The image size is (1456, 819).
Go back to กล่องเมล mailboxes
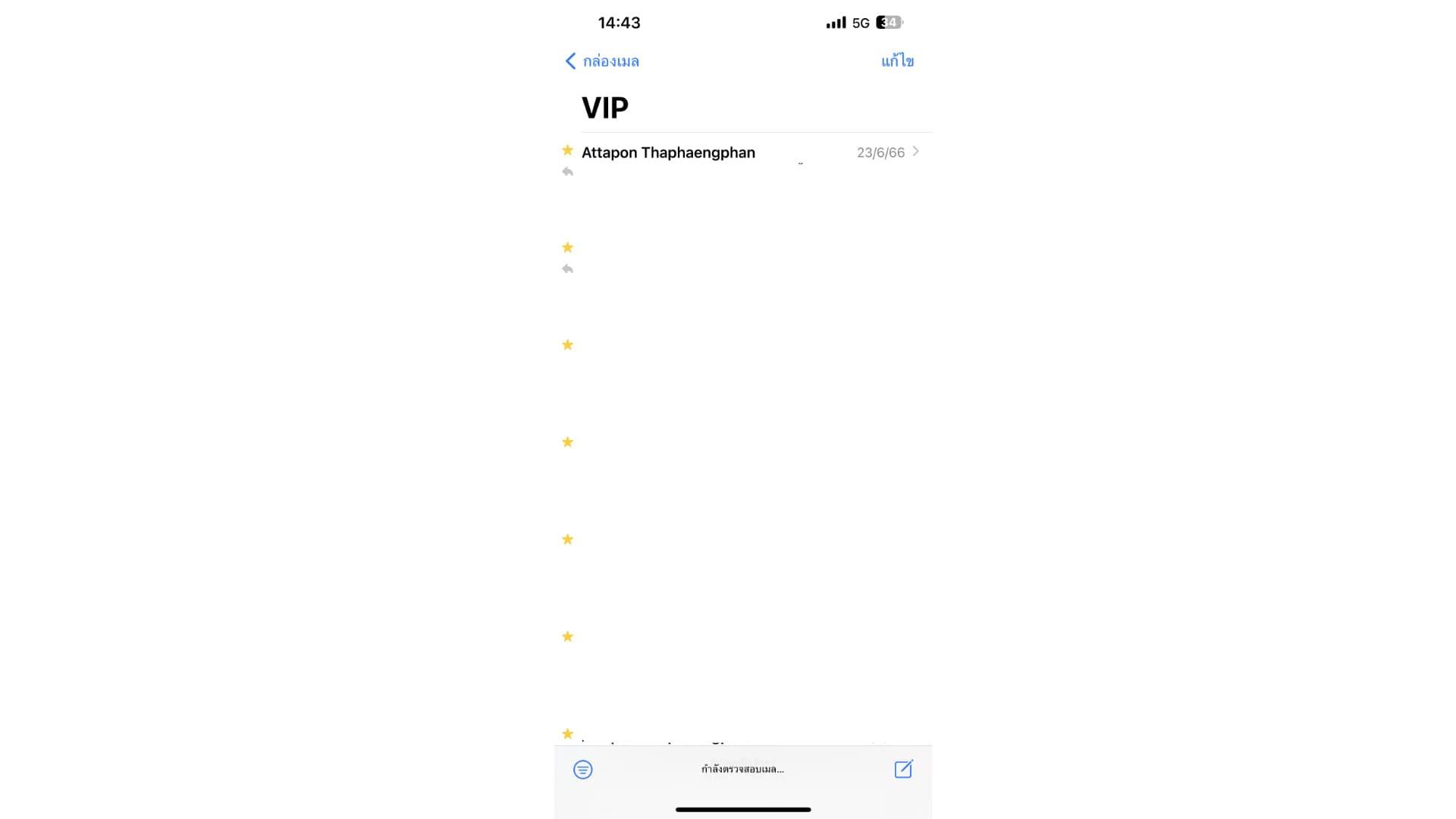tap(602, 61)
